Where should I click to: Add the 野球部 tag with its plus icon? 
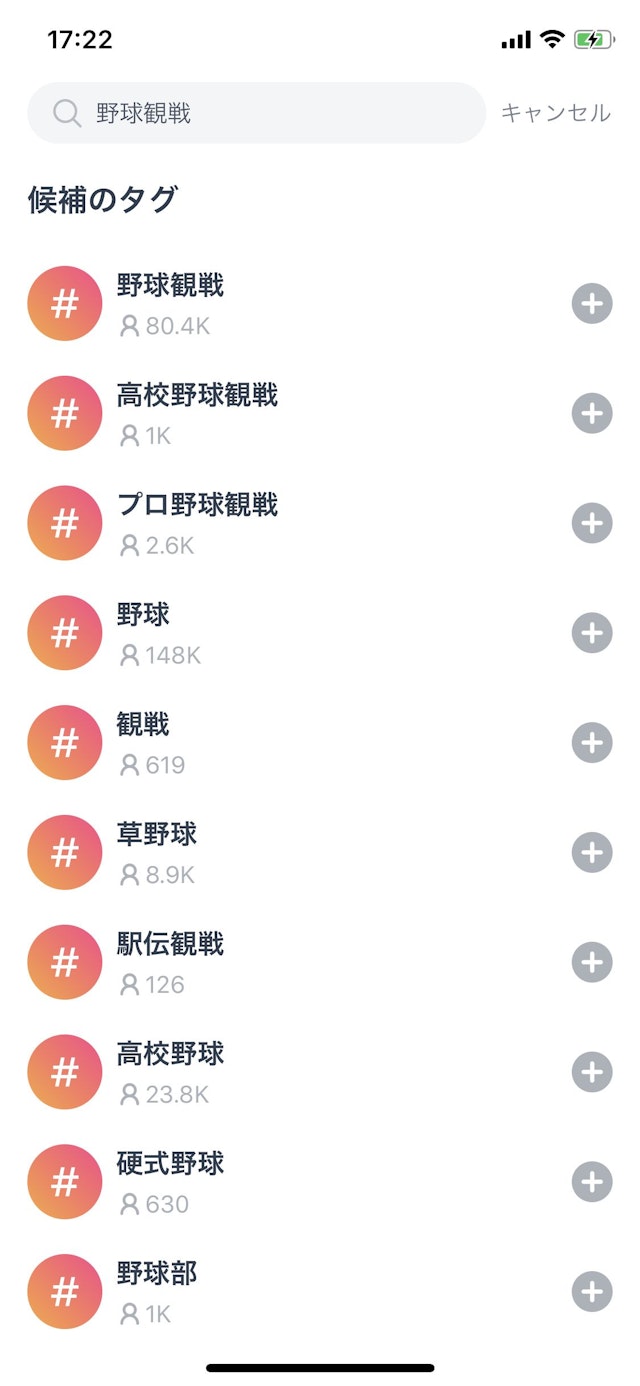(592, 1293)
